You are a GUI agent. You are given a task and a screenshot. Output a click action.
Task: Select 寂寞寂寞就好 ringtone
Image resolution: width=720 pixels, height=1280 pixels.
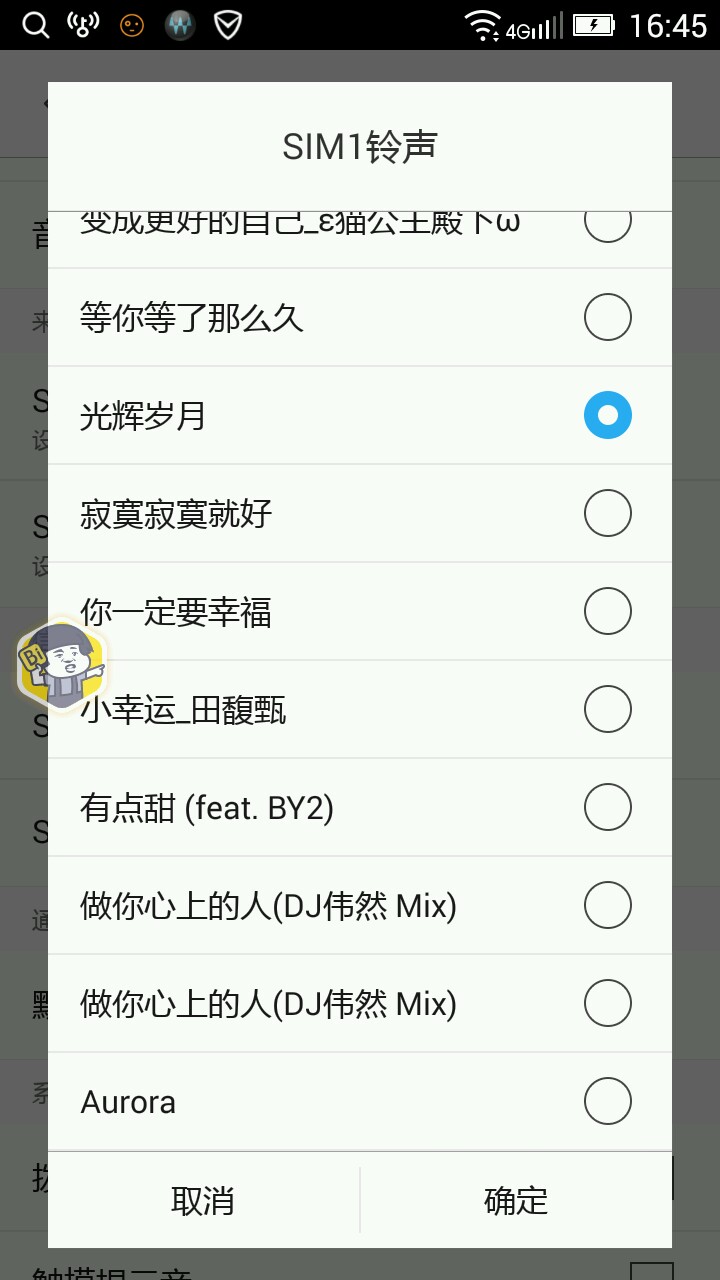pyautogui.click(x=360, y=514)
